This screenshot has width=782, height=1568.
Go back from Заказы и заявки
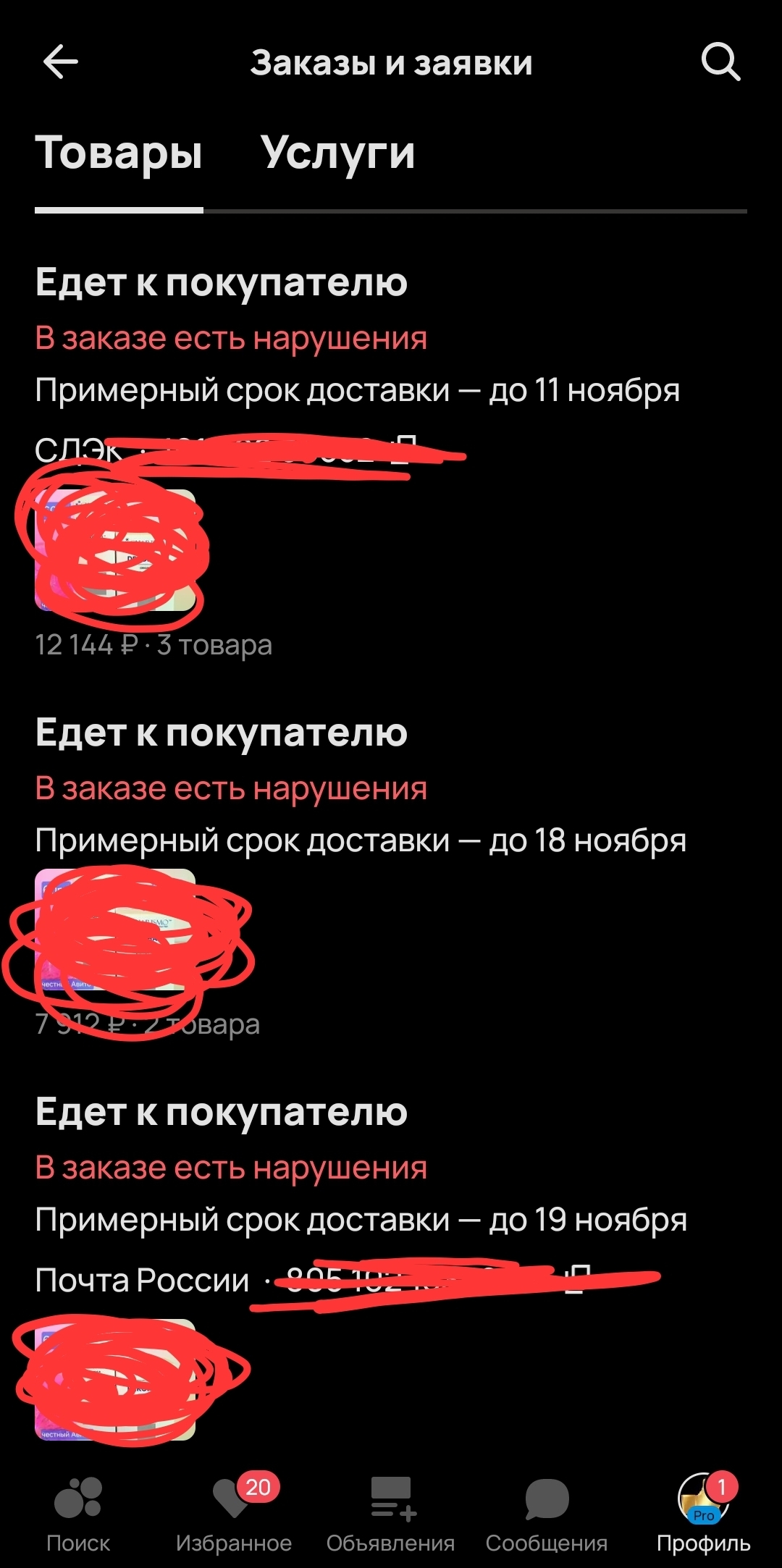point(61,62)
